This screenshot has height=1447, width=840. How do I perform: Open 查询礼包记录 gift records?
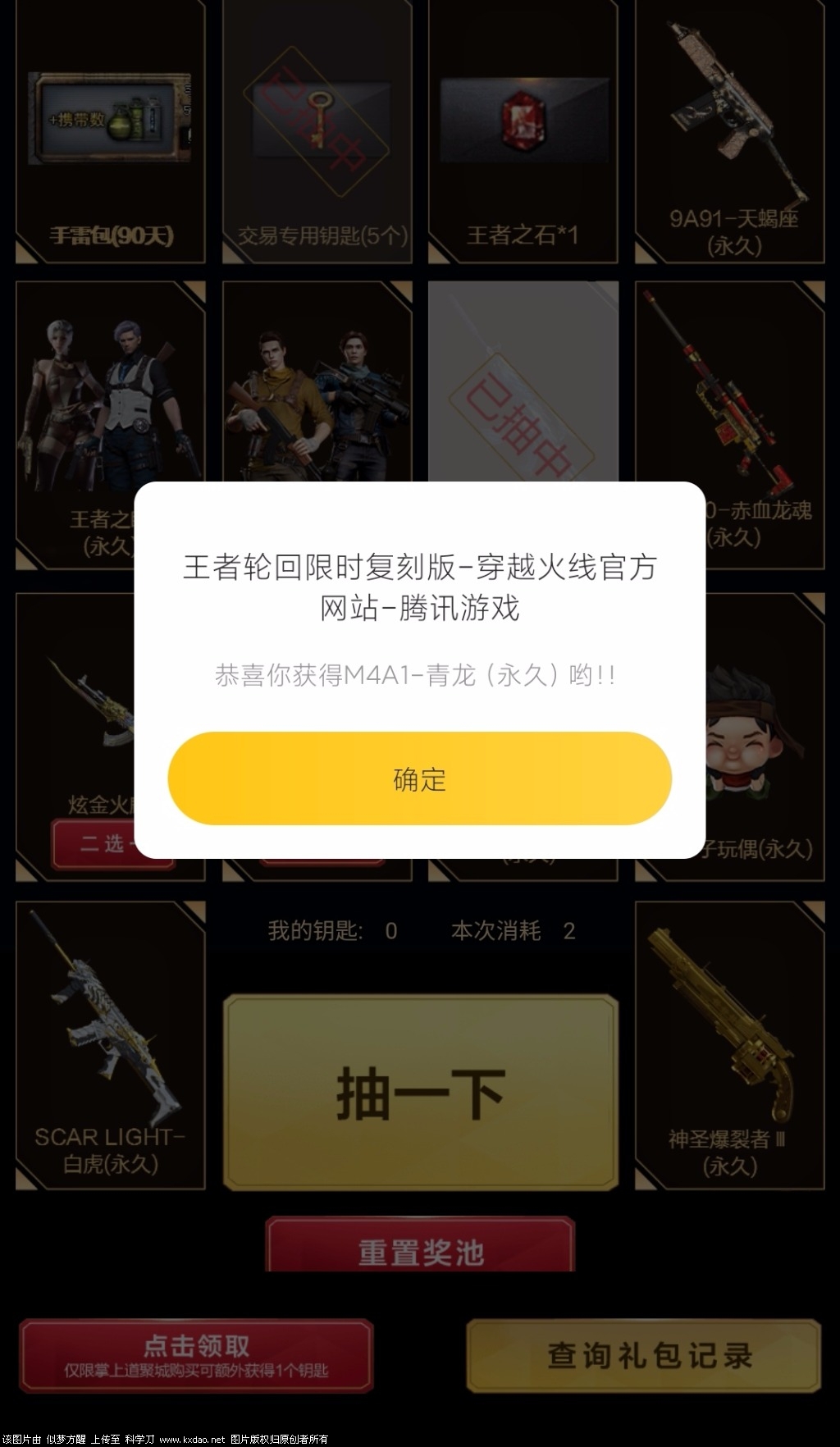click(x=644, y=1355)
